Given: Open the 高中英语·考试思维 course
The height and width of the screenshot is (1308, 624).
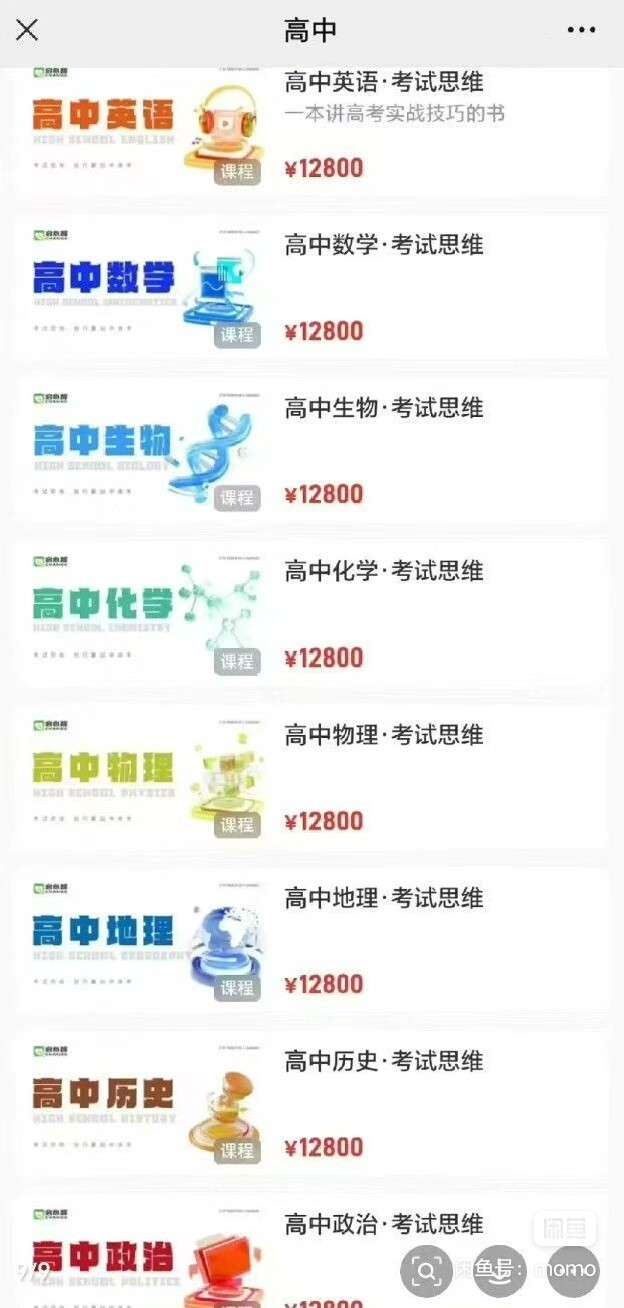Looking at the screenshot, I should click(384, 83).
